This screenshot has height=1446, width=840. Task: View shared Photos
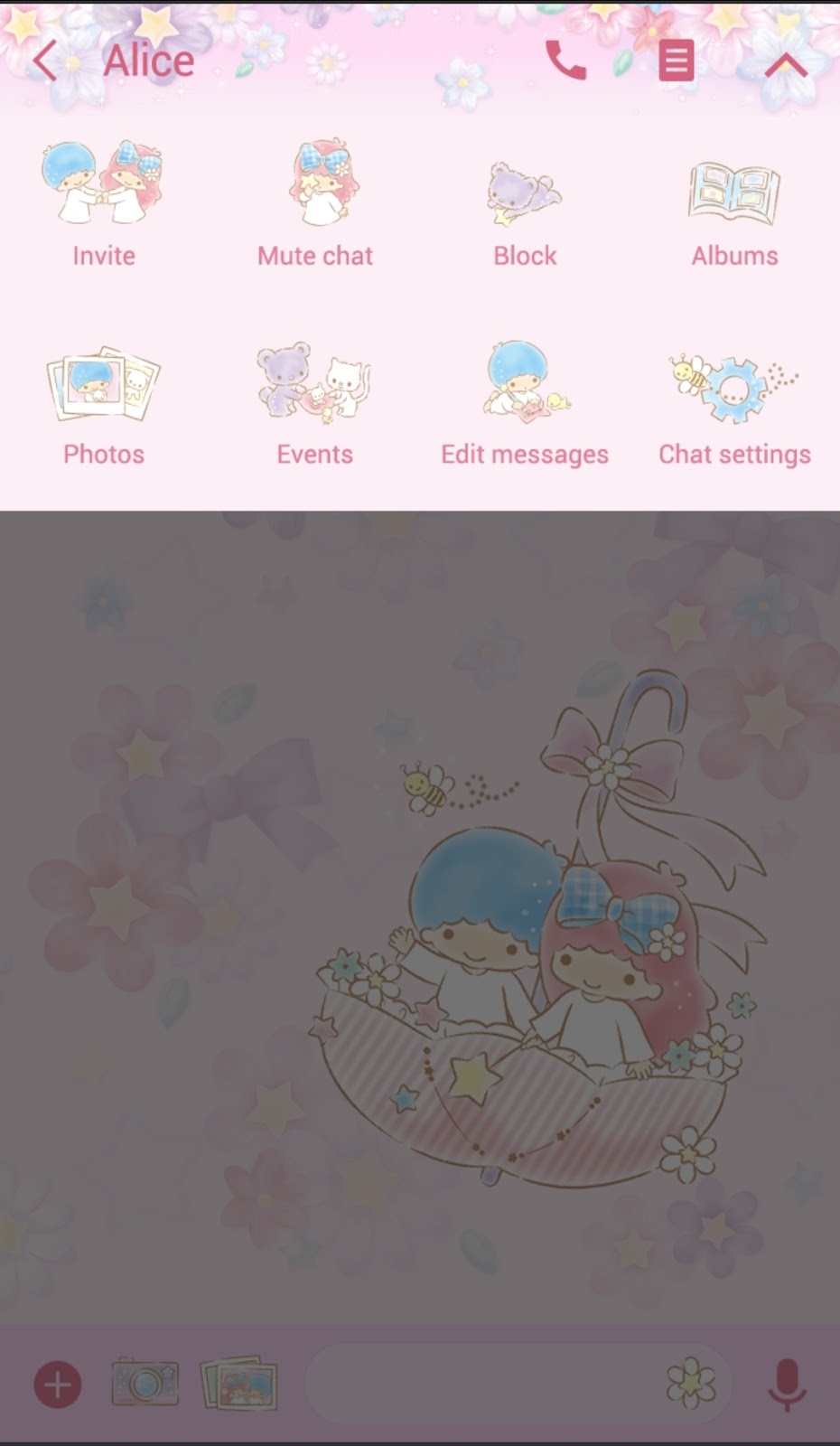coord(104,405)
